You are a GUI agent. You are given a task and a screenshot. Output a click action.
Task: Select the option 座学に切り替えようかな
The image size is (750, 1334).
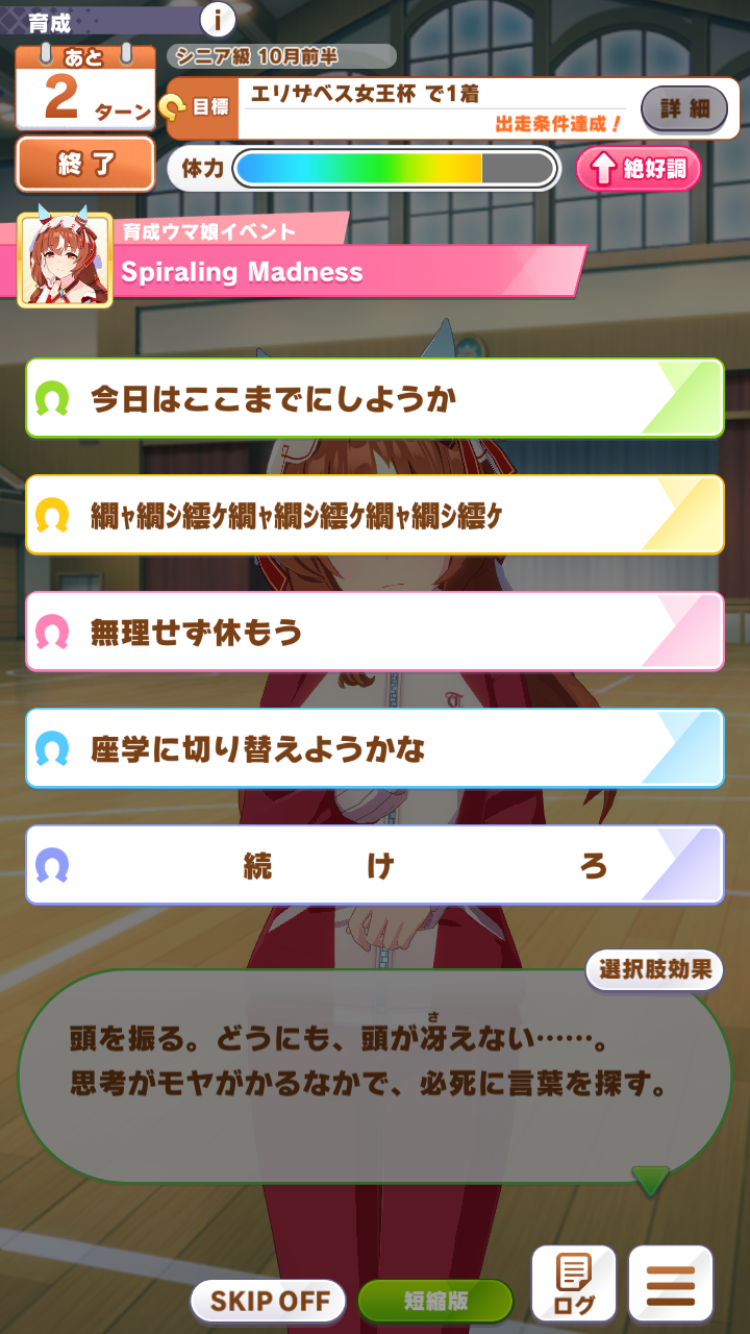(374, 749)
